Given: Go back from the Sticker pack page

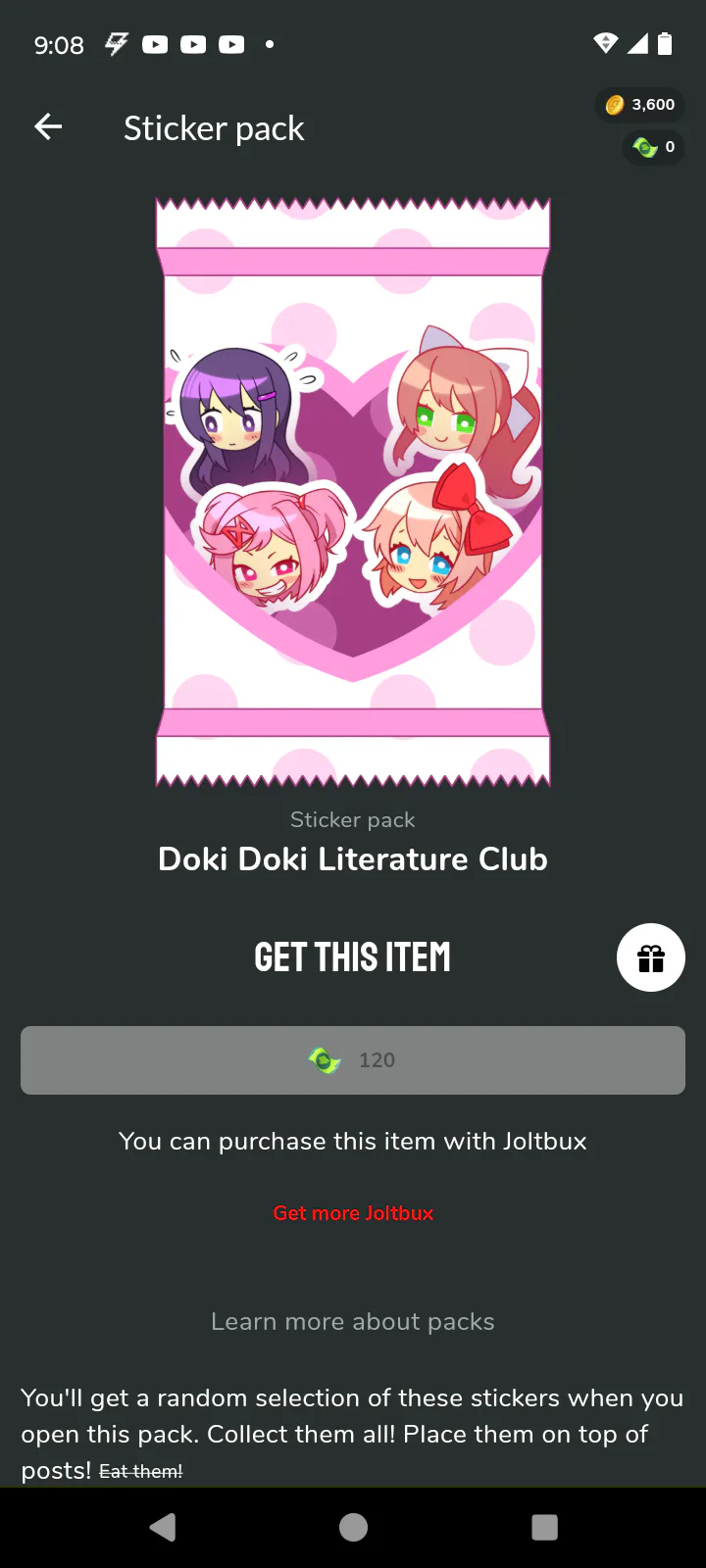Looking at the screenshot, I should (48, 126).
